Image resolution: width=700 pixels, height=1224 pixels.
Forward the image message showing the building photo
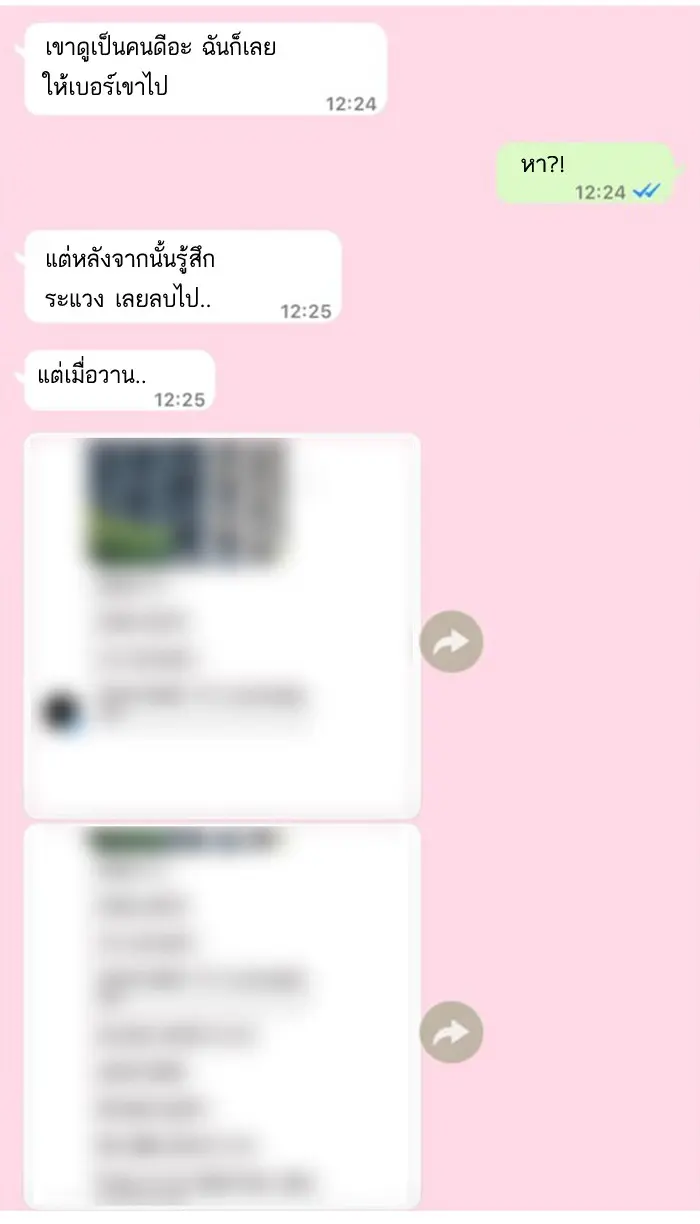(x=451, y=642)
